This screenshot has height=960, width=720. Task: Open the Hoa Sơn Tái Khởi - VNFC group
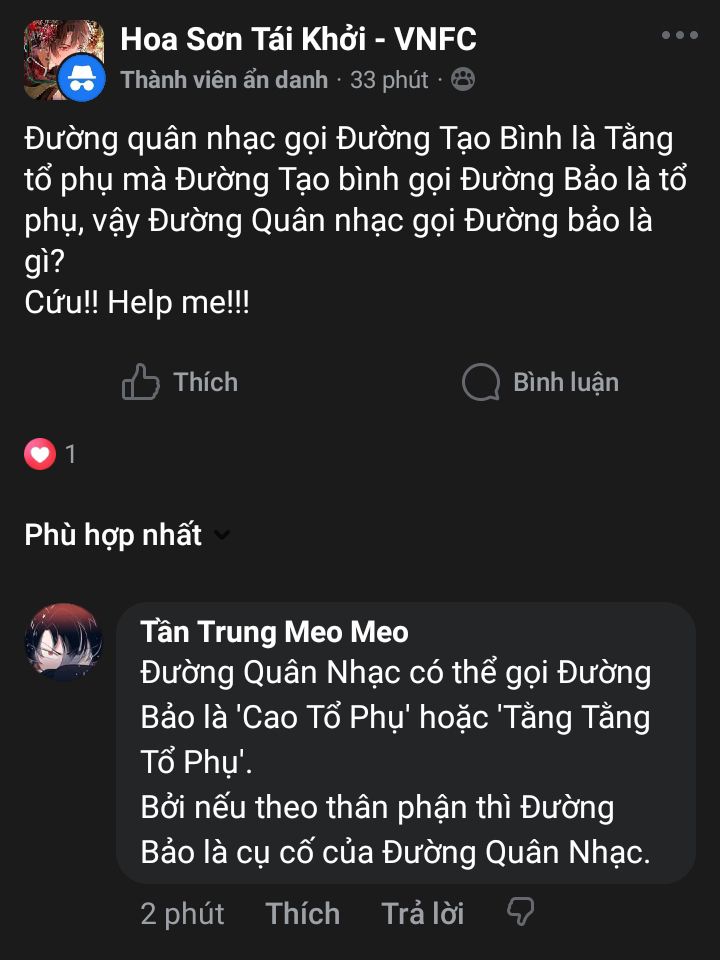[298, 39]
